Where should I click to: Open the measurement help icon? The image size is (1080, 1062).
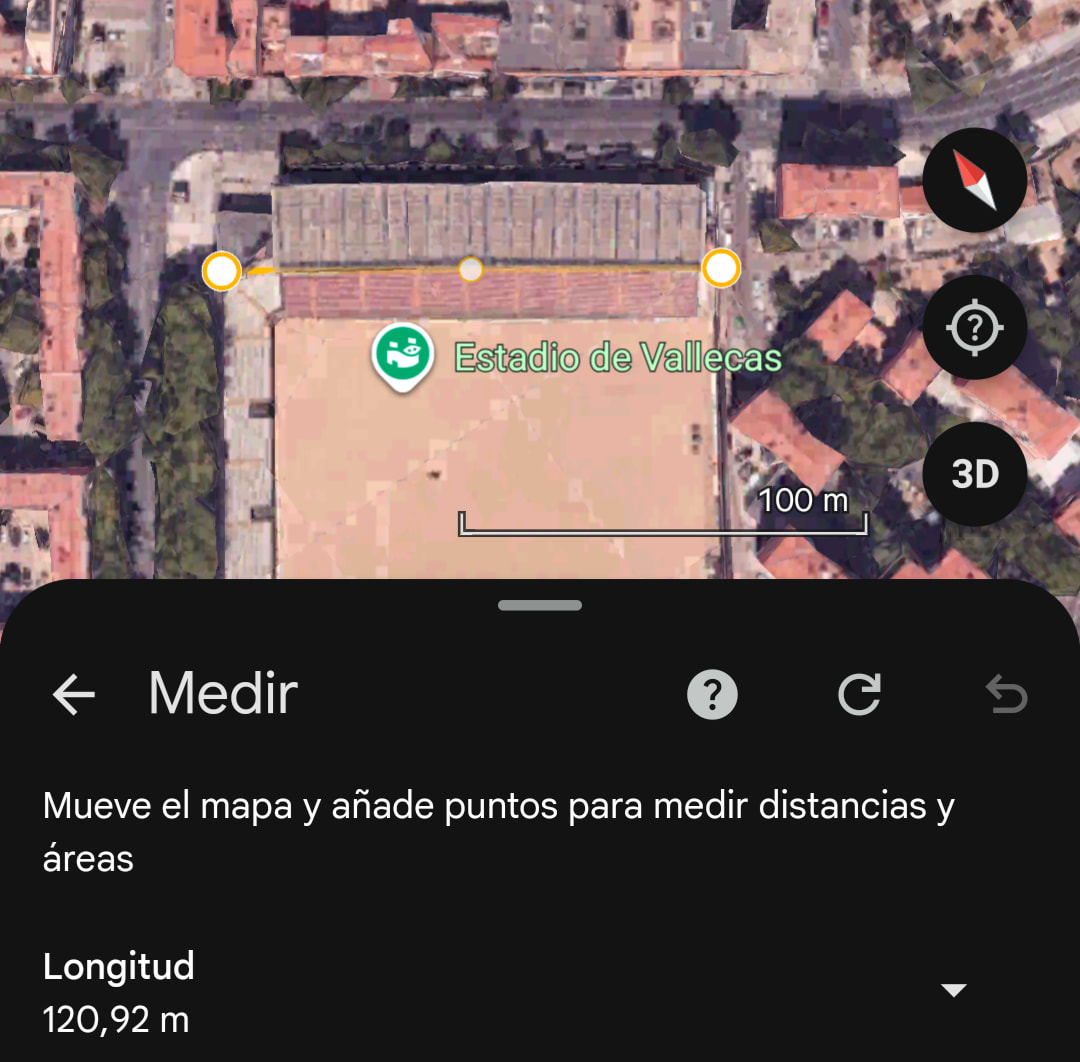(712, 694)
